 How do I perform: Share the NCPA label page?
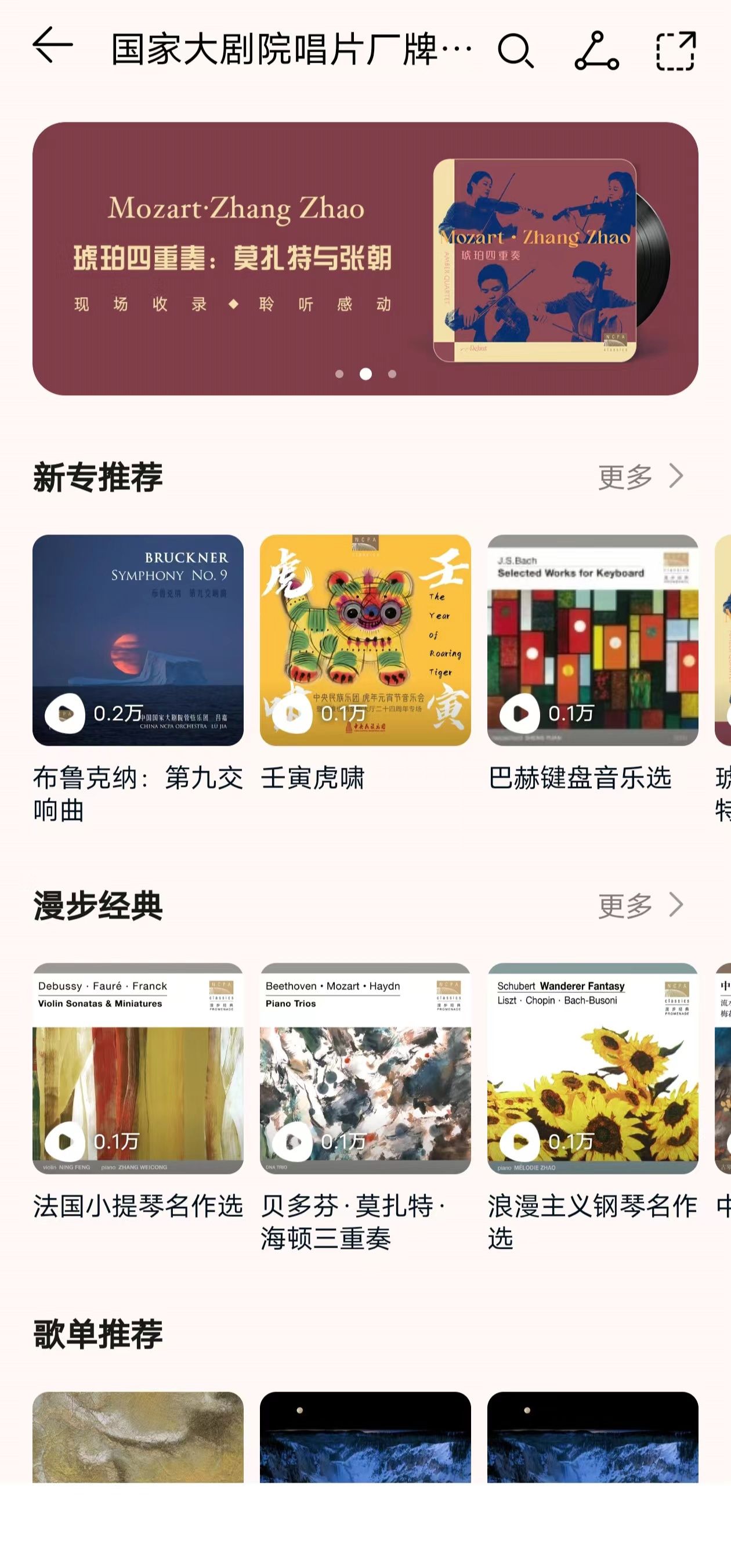[596, 50]
